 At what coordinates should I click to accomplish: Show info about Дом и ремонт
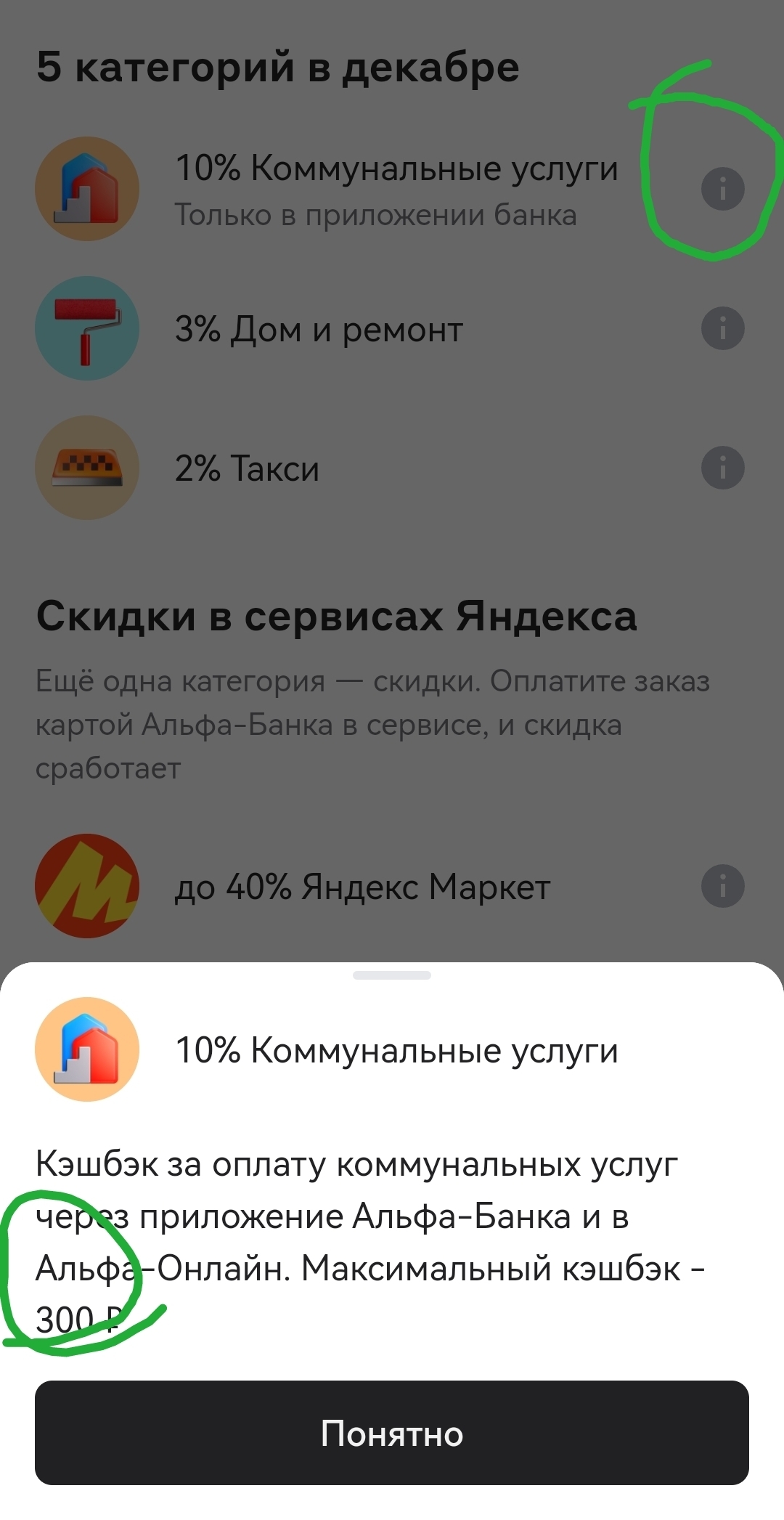point(722,328)
